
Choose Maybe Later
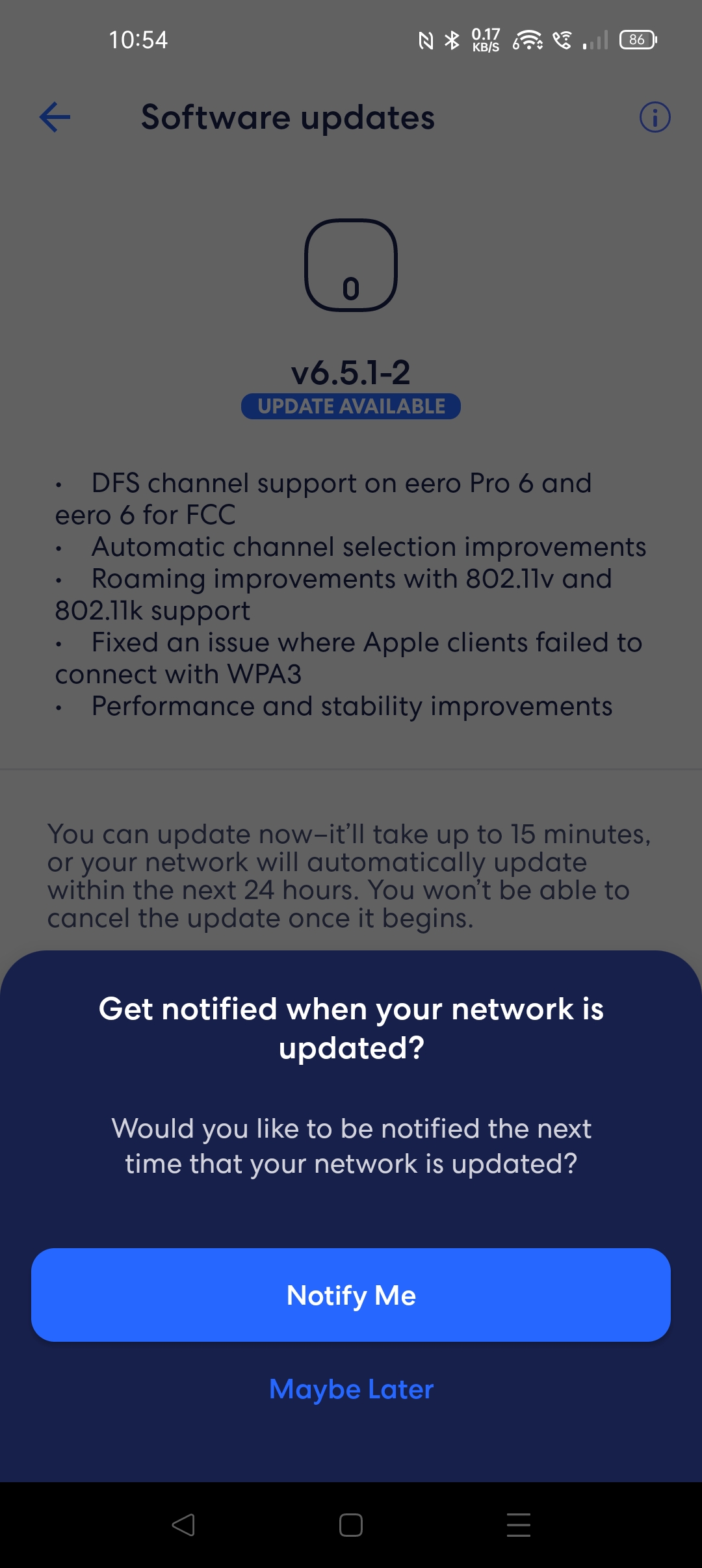tap(351, 1389)
